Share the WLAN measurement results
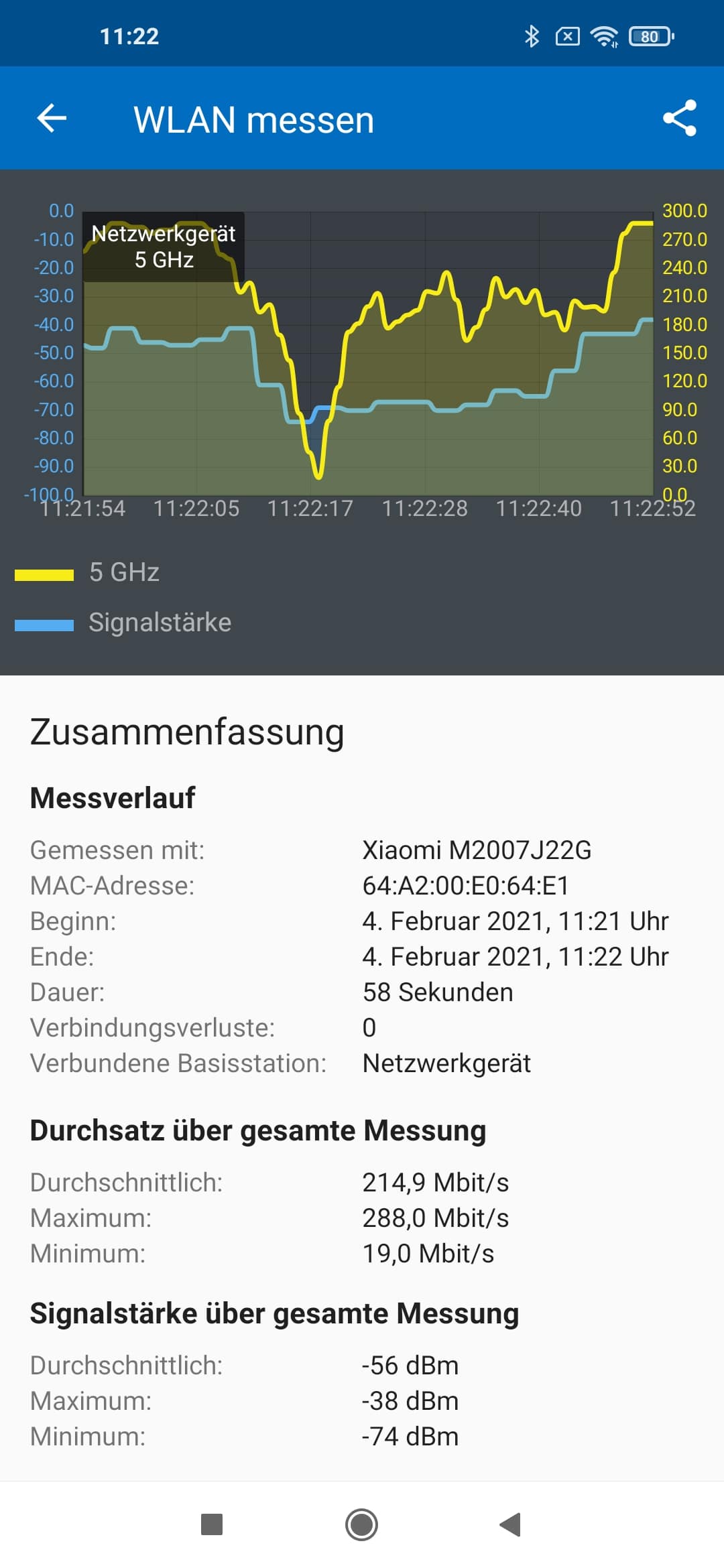This screenshot has height=1568, width=724. click(679, 119)
